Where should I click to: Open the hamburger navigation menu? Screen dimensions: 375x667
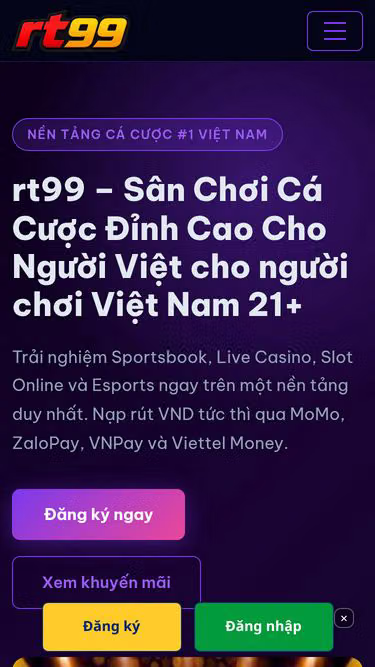pyautogui.click(x=335, y=31)
